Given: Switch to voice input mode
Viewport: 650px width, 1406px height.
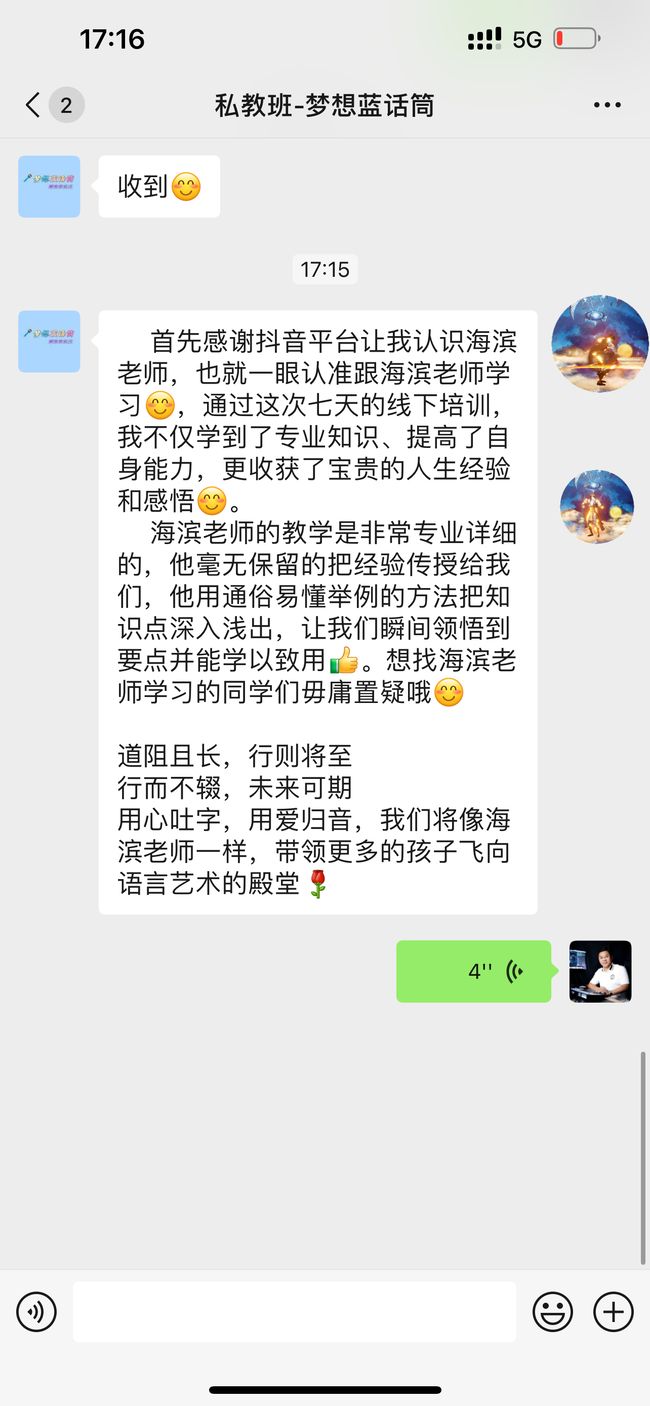Looking at the screenshot, I should point(37,1312).
